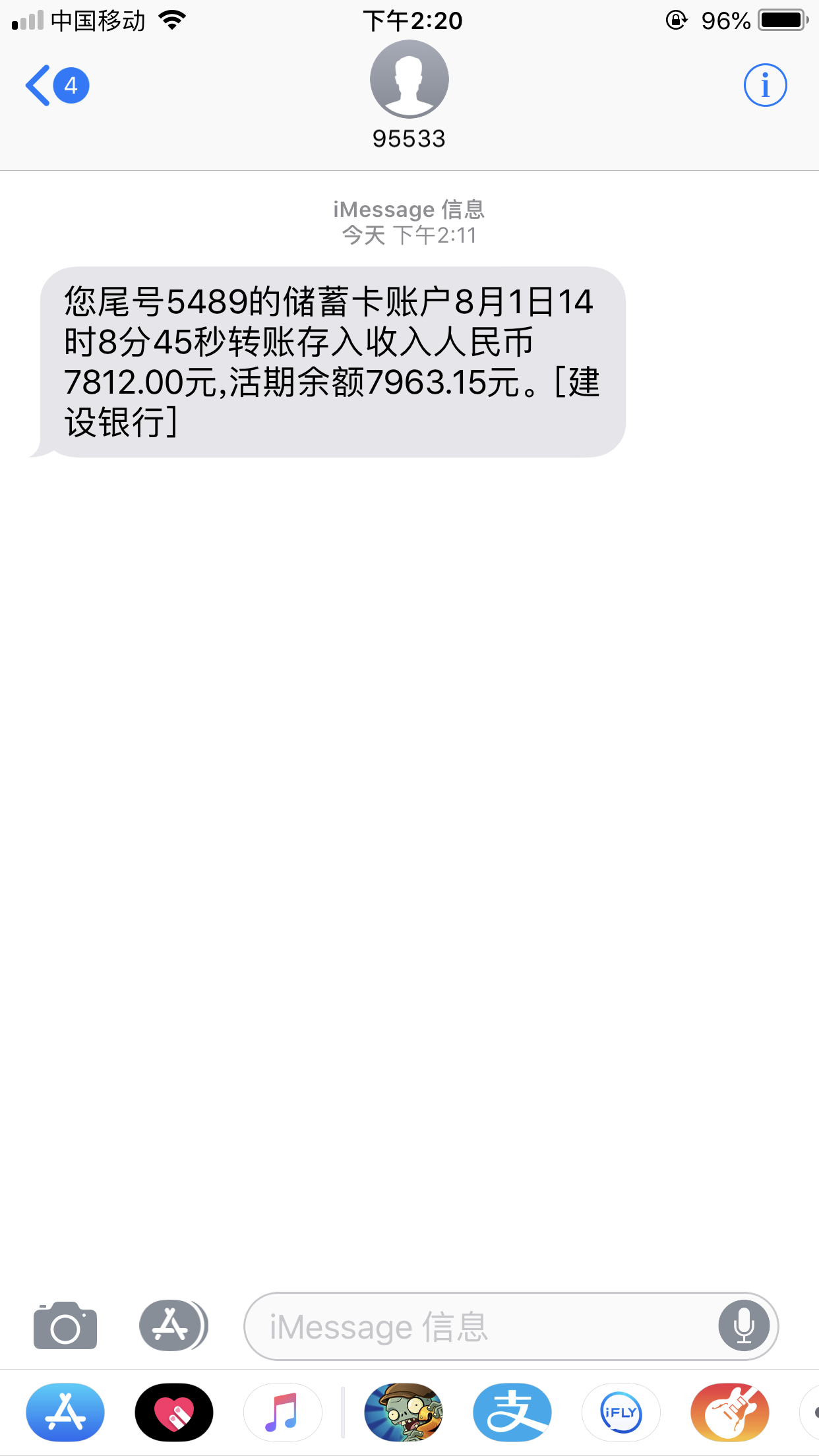Open the Alipay iMessage app
This screenshot has width=819, height=1456.
click(x=512, y=1412)
